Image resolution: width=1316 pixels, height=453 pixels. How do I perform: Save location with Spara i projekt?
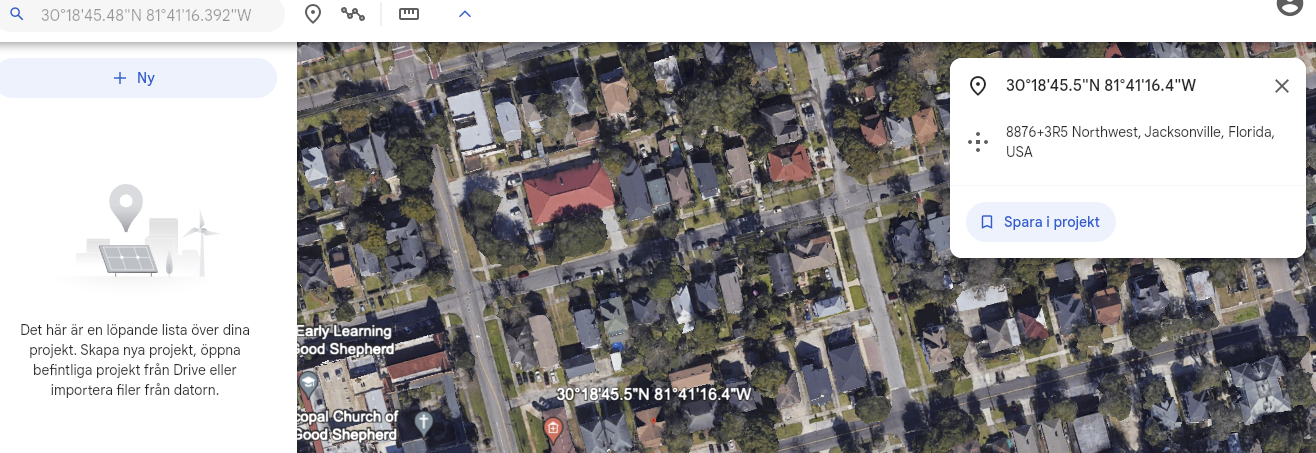click(x=1040, y=222)
